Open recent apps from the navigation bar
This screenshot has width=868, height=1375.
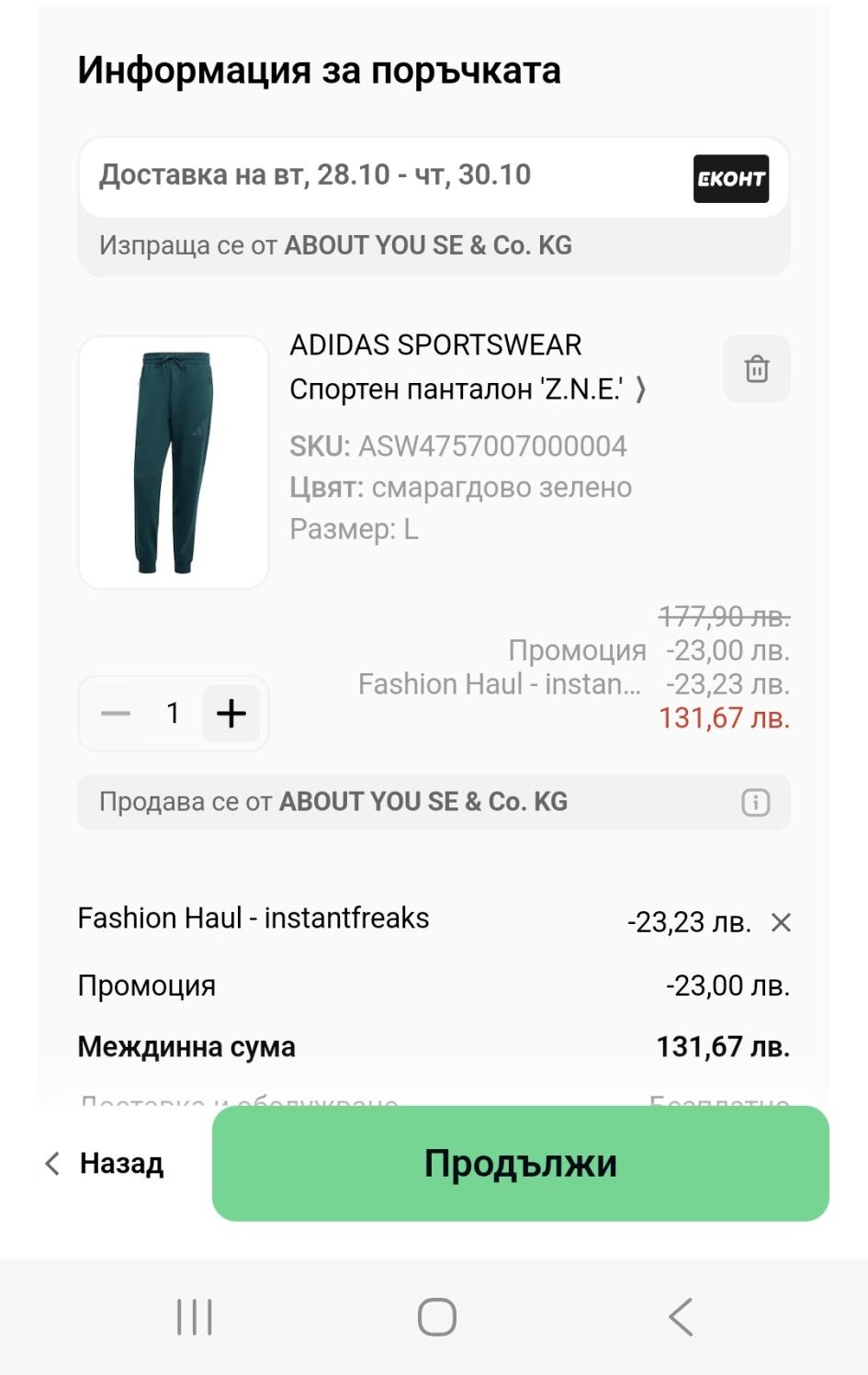(x=195, y=1317)
